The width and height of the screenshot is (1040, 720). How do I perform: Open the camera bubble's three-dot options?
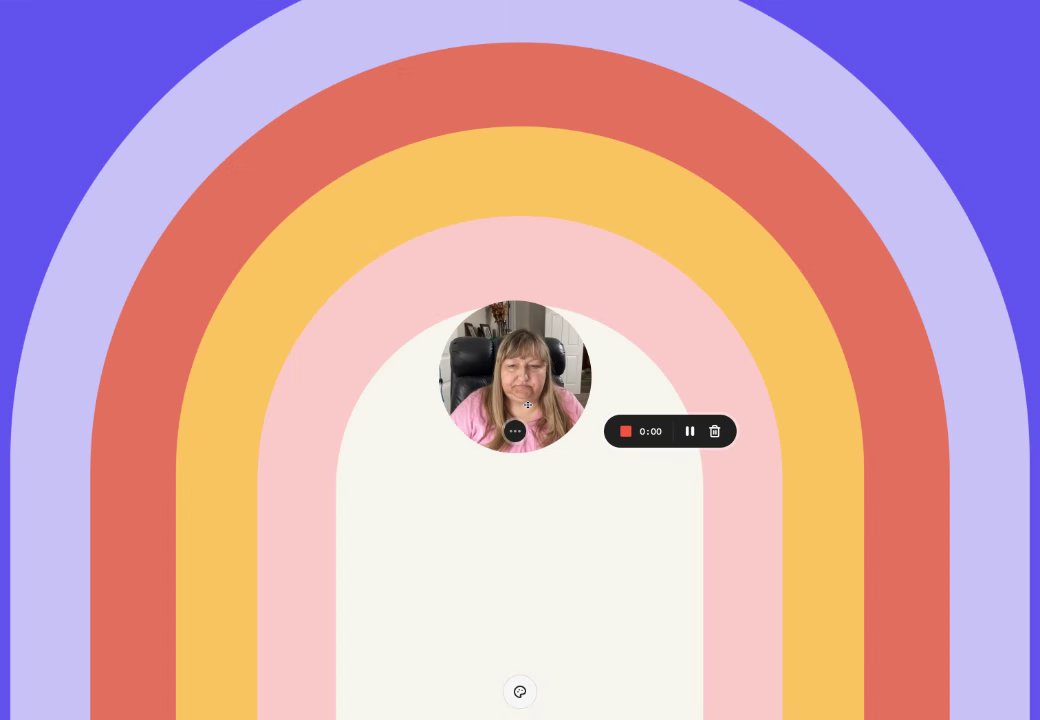[515, 431]
